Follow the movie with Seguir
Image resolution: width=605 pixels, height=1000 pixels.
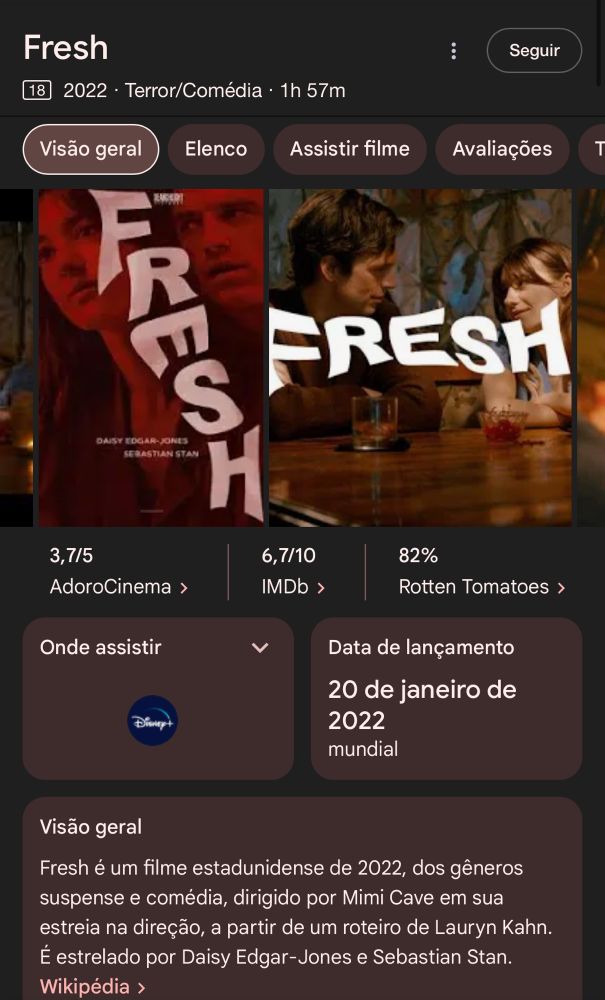point(534,51)
